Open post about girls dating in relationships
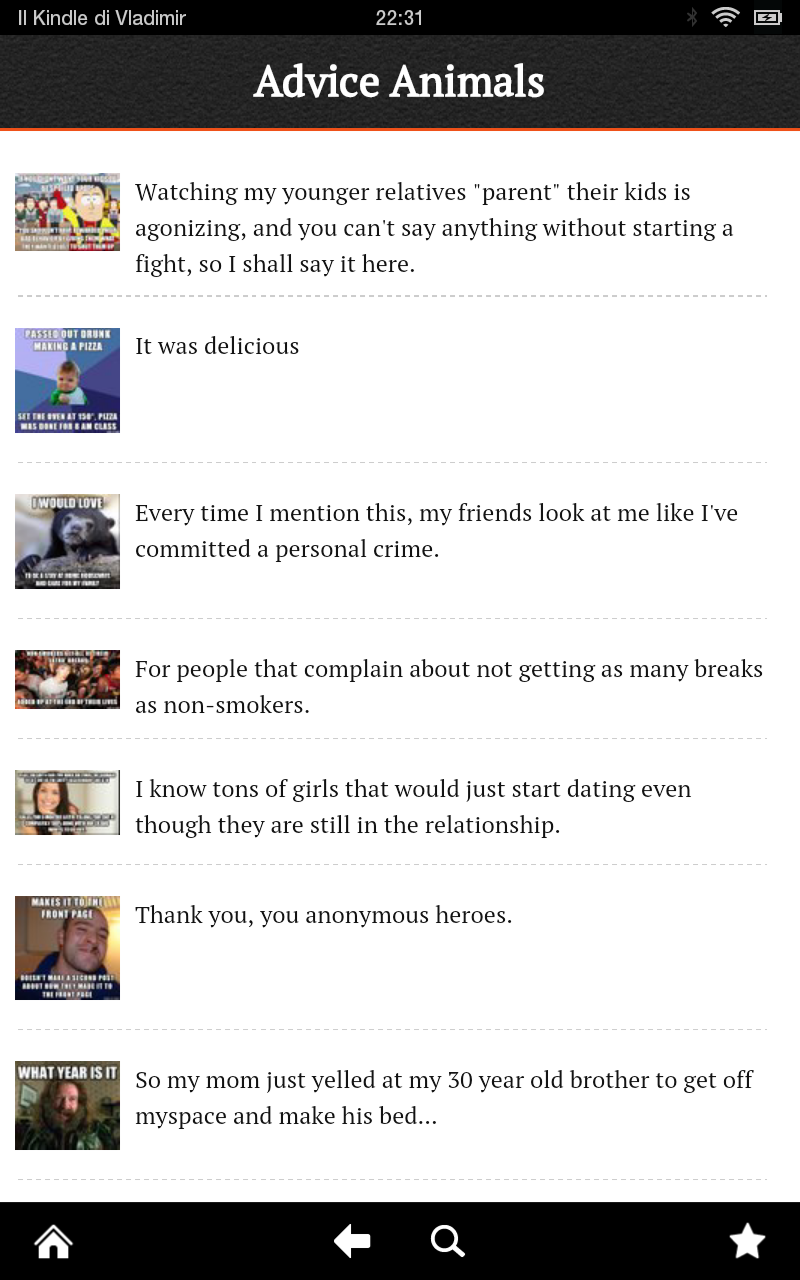Viewport: 800px width, 1280px height. [413, 807]
